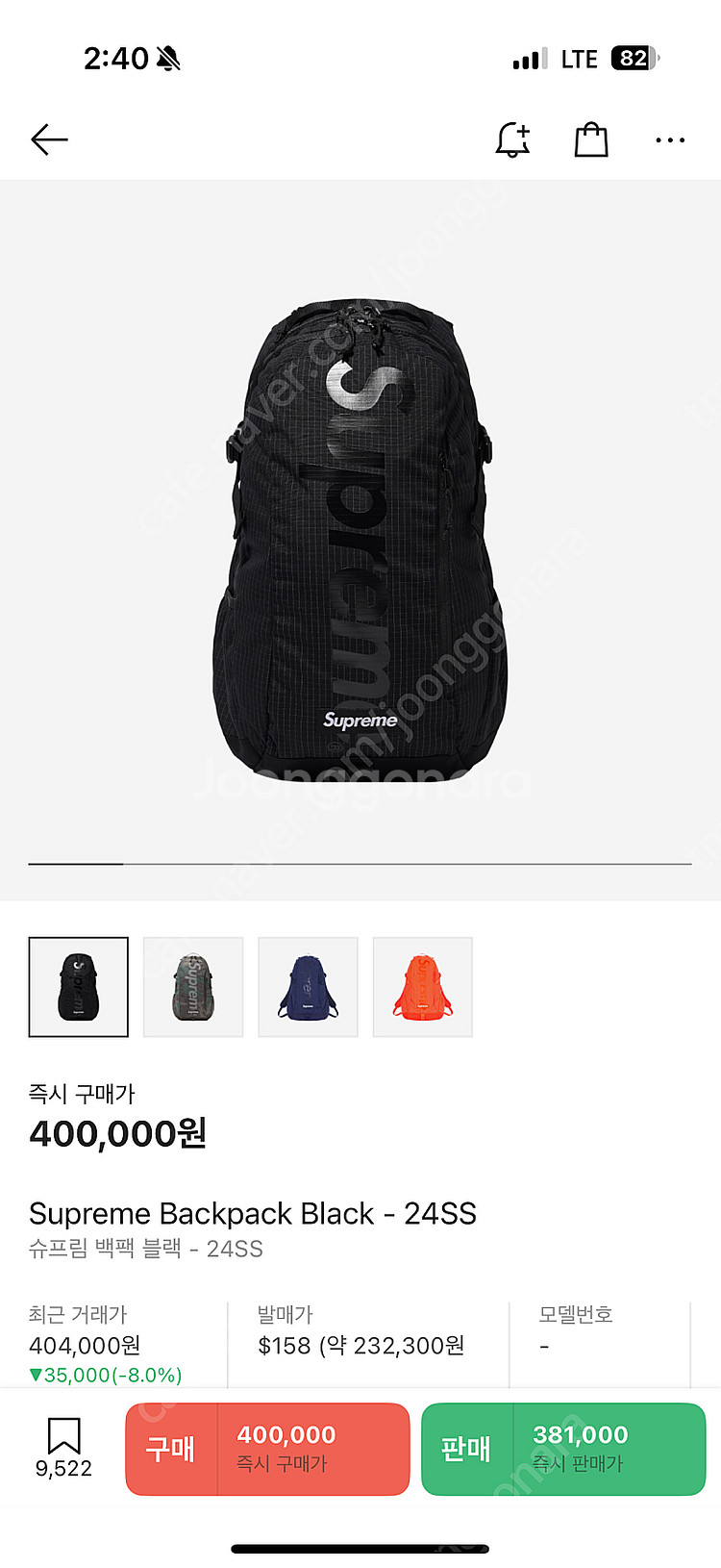Set a price alert with the bell icon

(512, 140)
